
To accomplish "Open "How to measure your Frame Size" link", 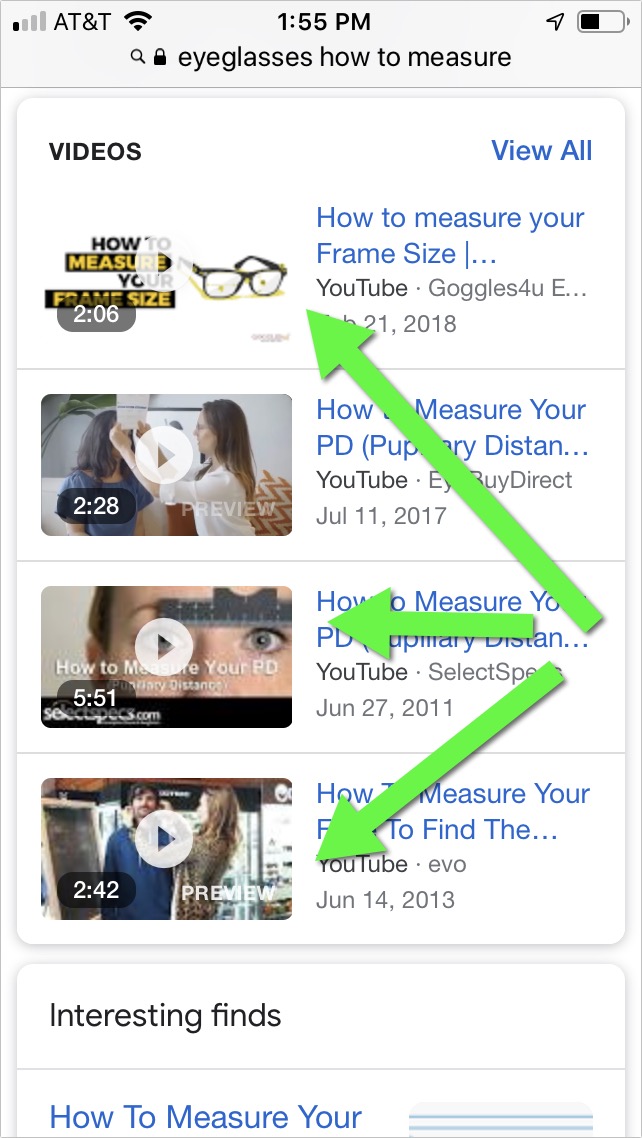I will pyautogui.click(x=450, y=234).
